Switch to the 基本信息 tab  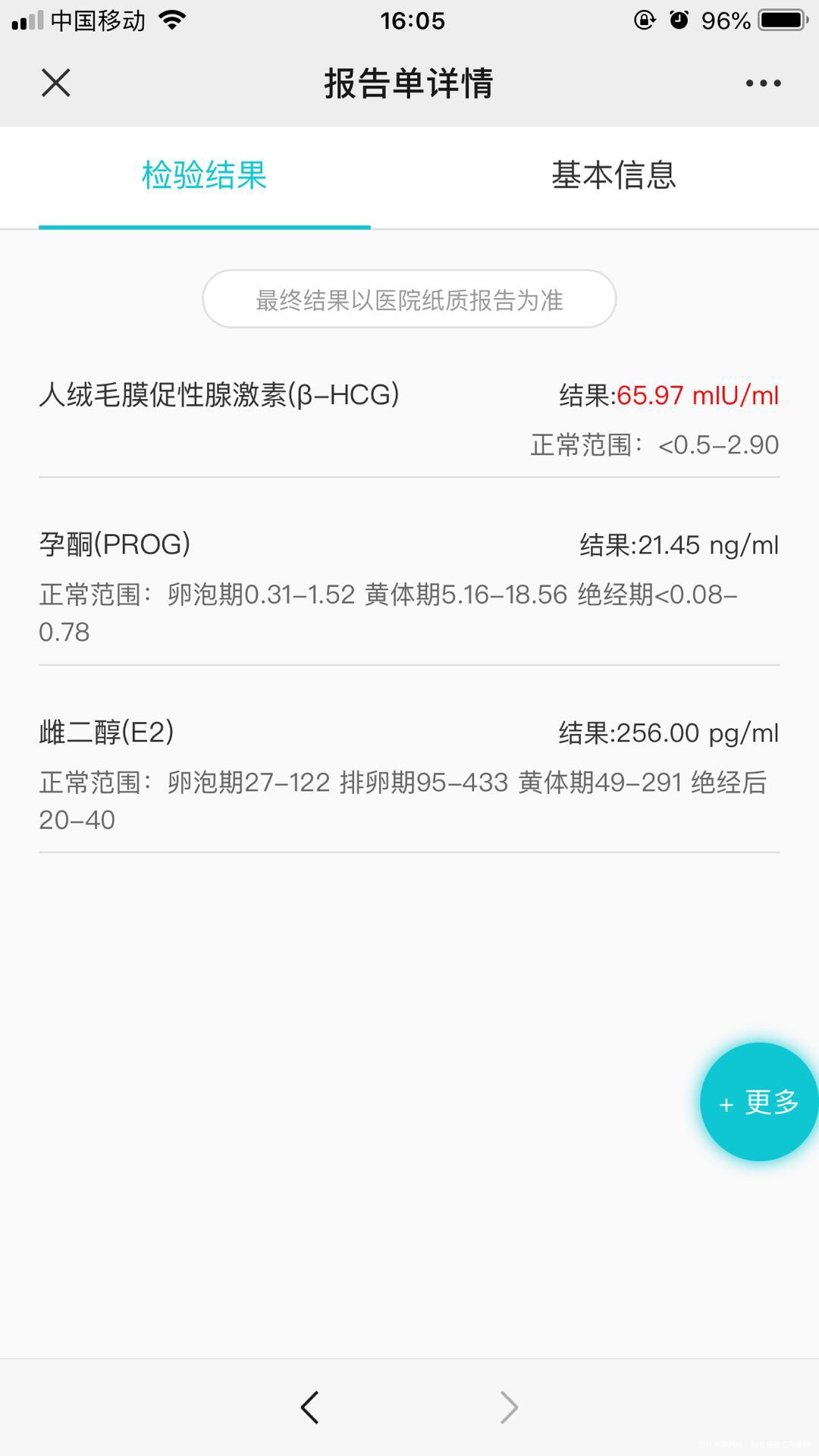[x=614, y=176]
